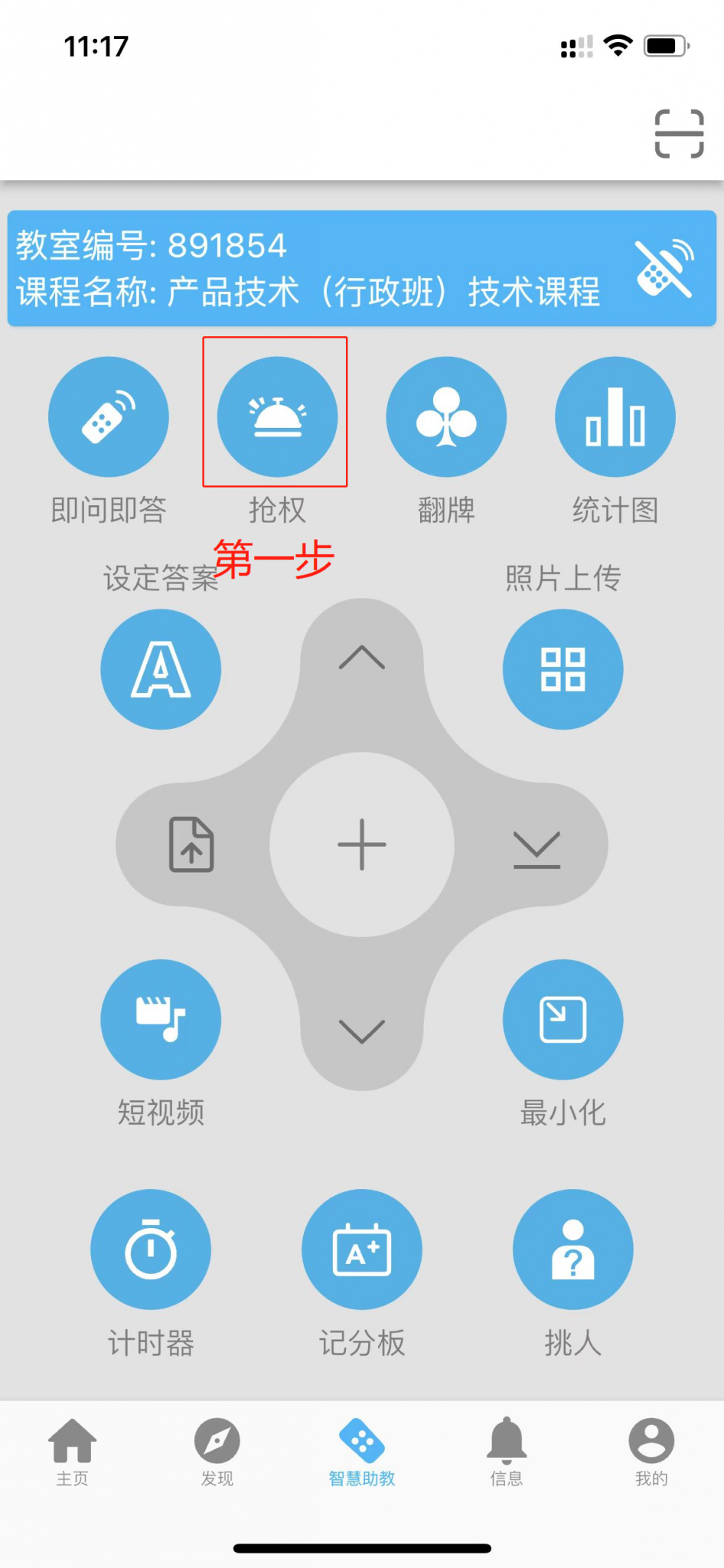Viewport: 724px width, 1568px height.
Task: Start the 抢权 buzzer function
Action: coord(277,417)
